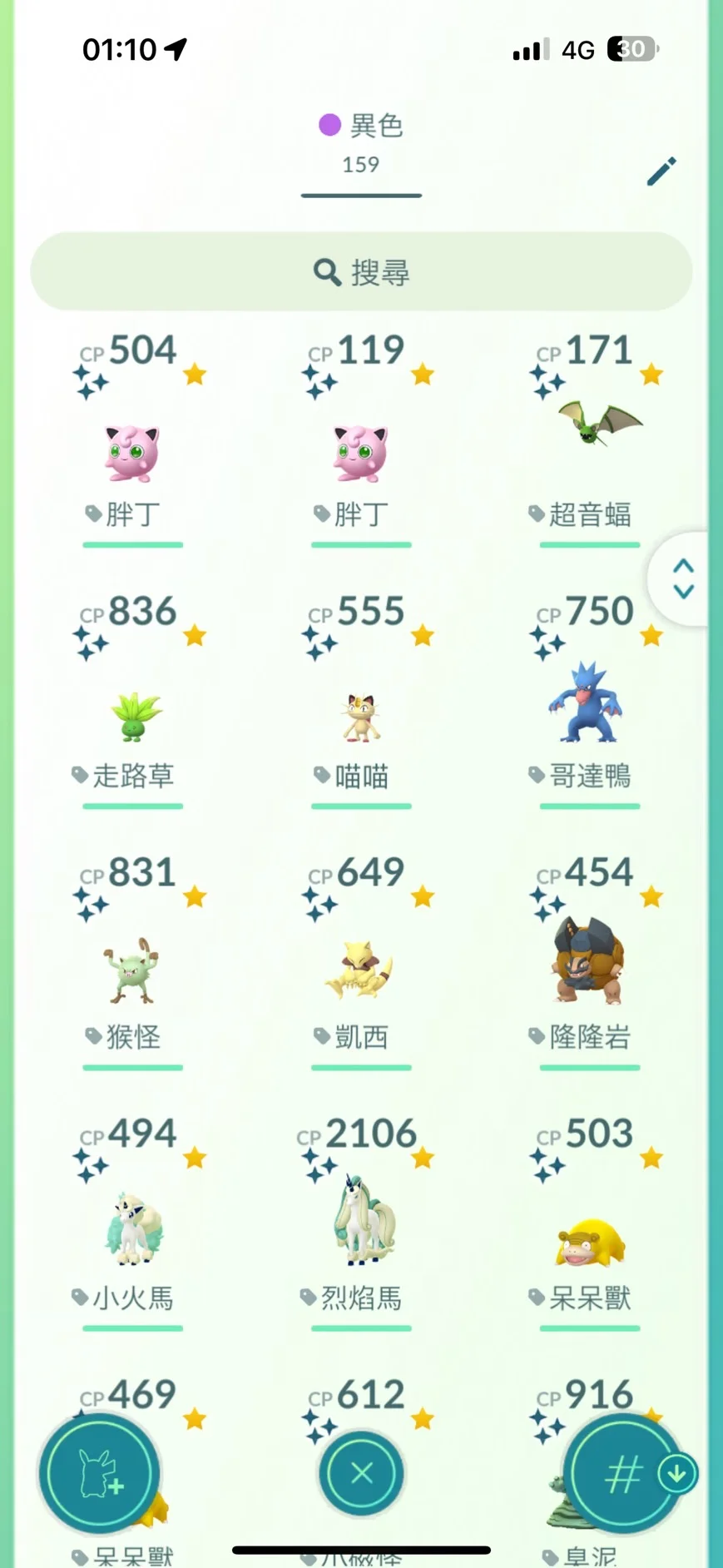Image resolution: width=723 pixels, height=1568 pixels.
Task: Tap the fast-scroll arrows handle
Action: [x=682, y=578]
